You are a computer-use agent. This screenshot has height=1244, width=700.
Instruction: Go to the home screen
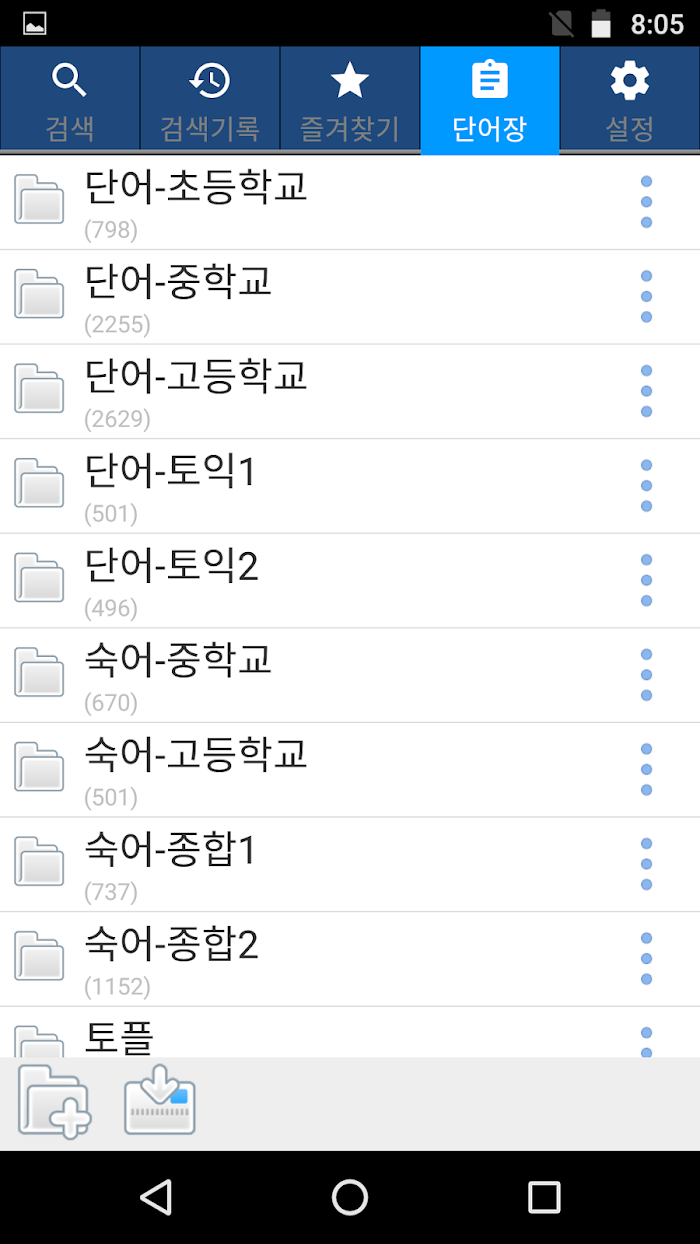(350, 1197)
